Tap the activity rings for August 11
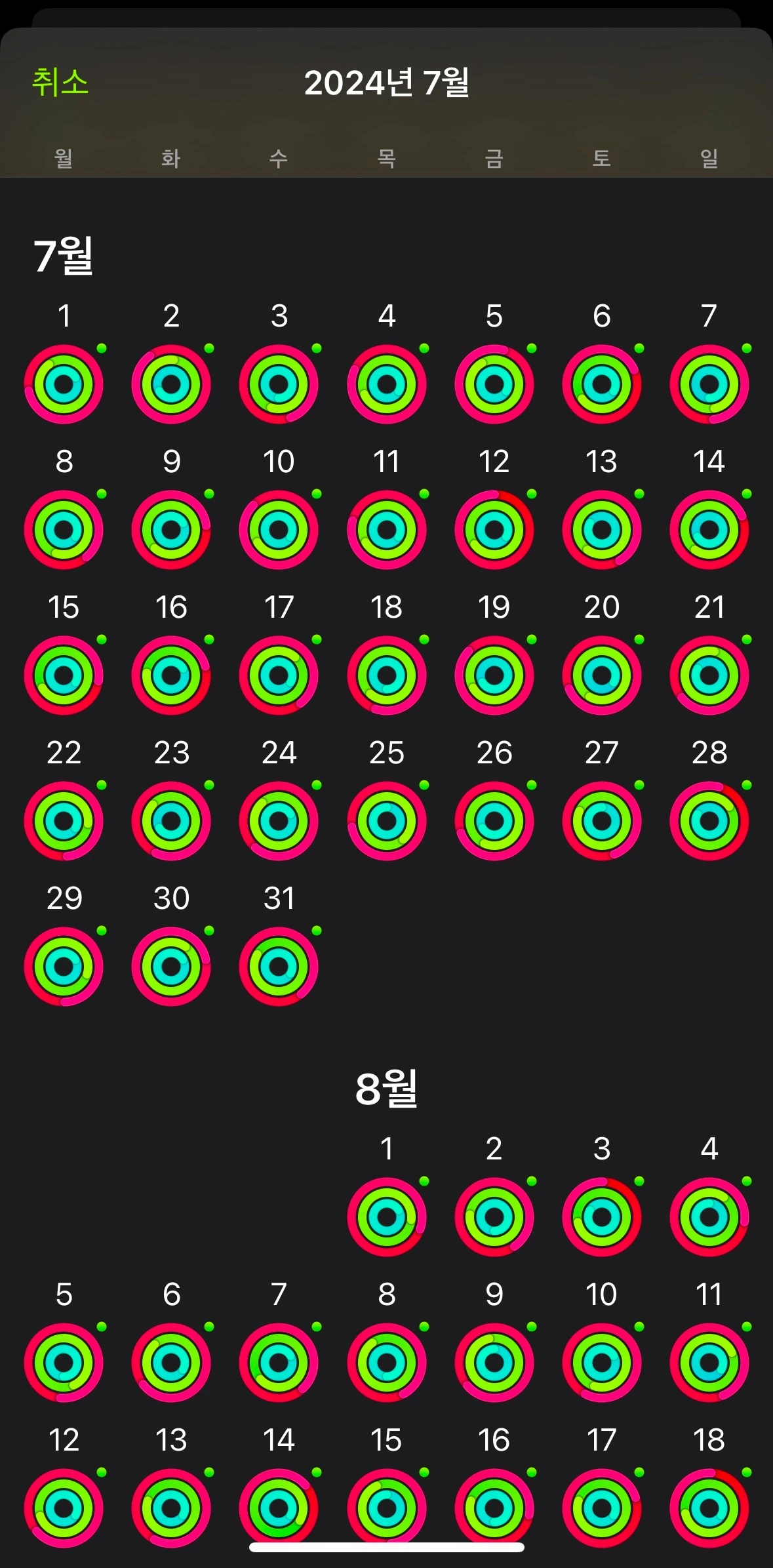 click(709, 1362)
